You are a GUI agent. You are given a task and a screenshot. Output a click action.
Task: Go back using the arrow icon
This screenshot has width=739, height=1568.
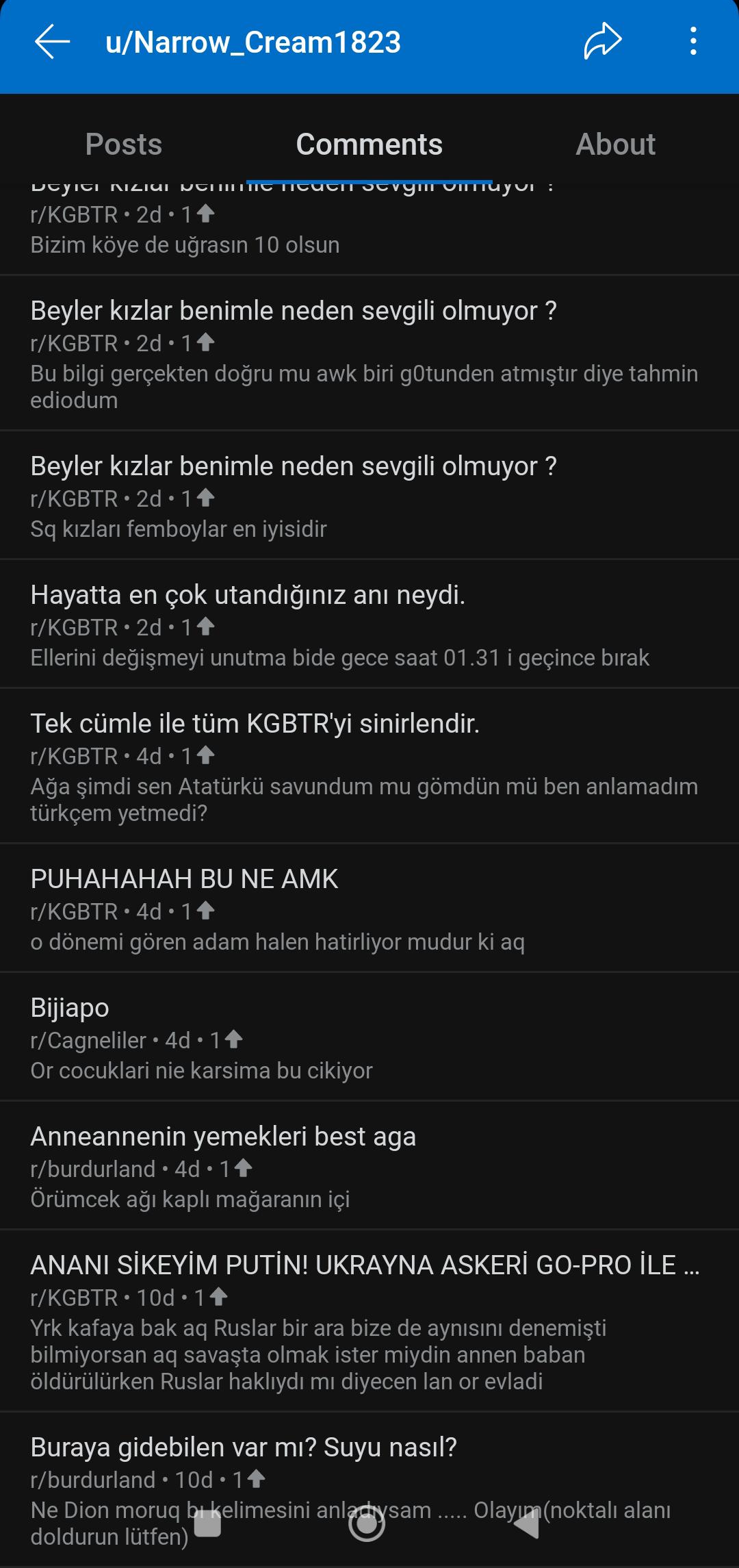(x=53, y=42)
